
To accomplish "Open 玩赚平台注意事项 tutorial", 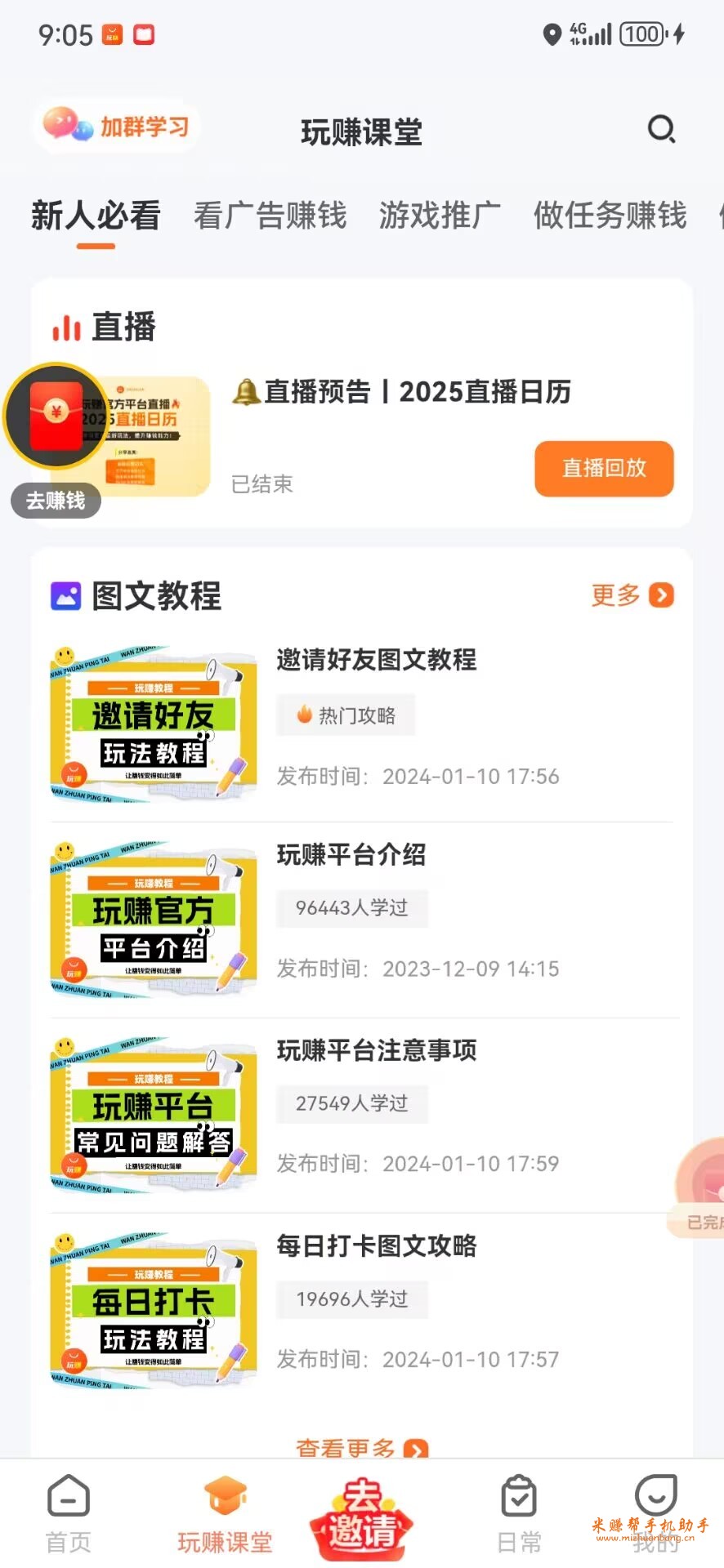I will [376, 1050].
